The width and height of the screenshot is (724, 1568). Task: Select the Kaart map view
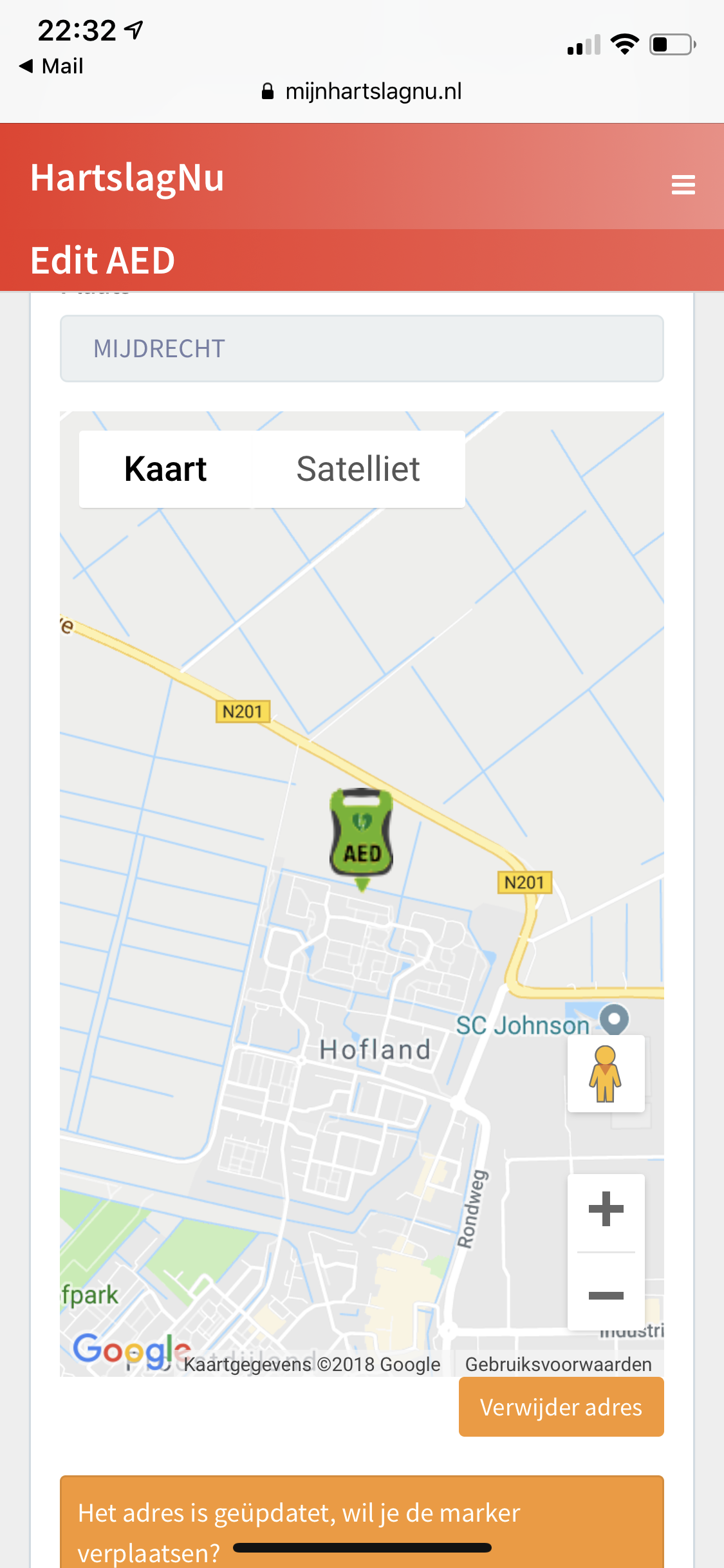coord(165,469)
